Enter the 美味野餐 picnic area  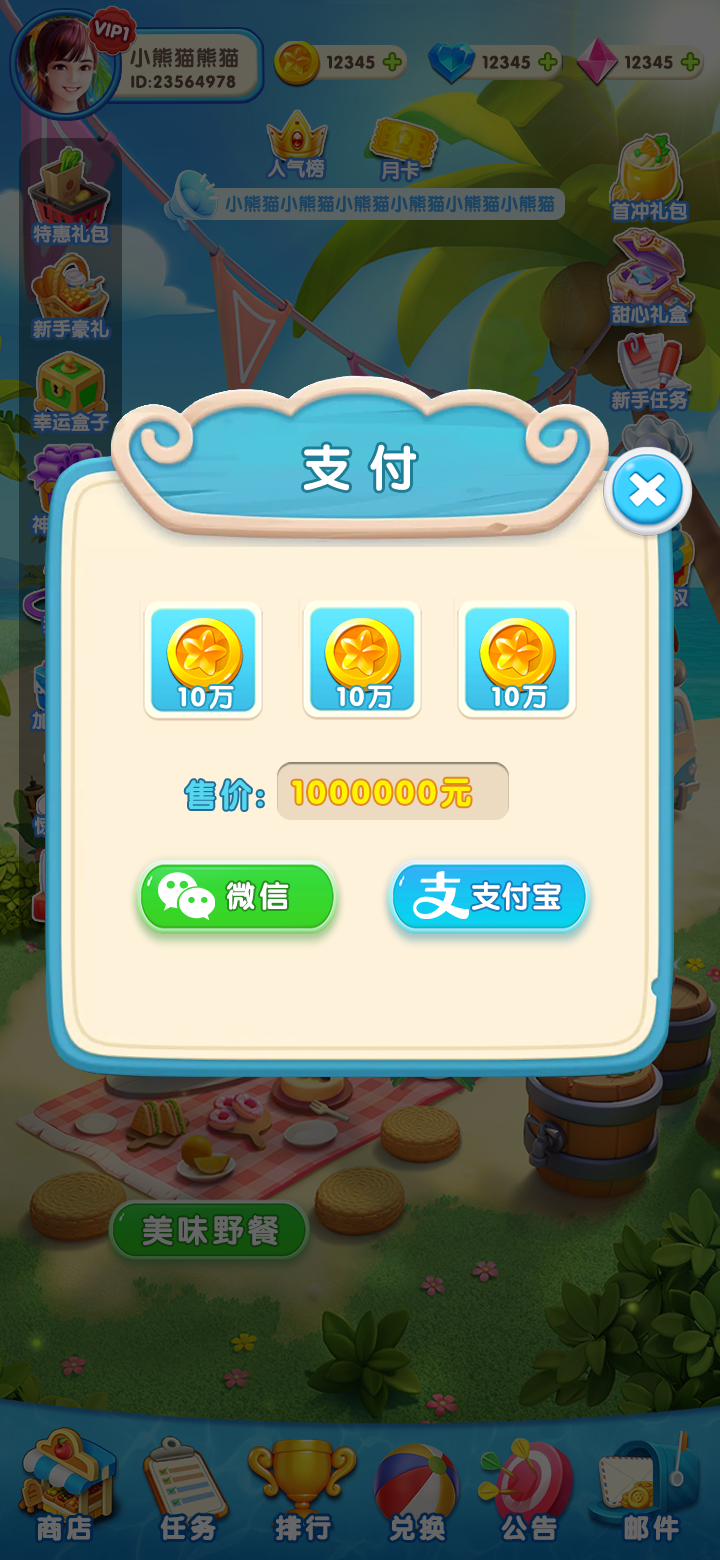pos(209,1231)
